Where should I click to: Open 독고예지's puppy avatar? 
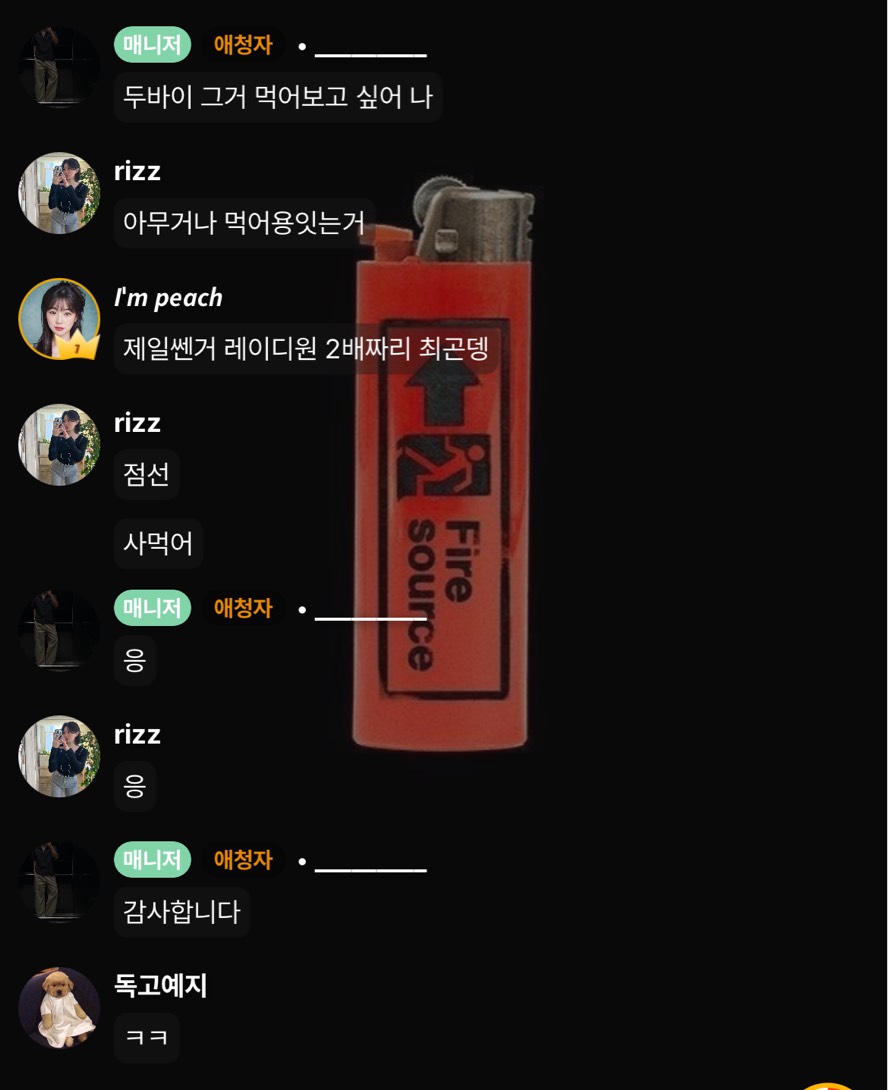[59, 1008]
